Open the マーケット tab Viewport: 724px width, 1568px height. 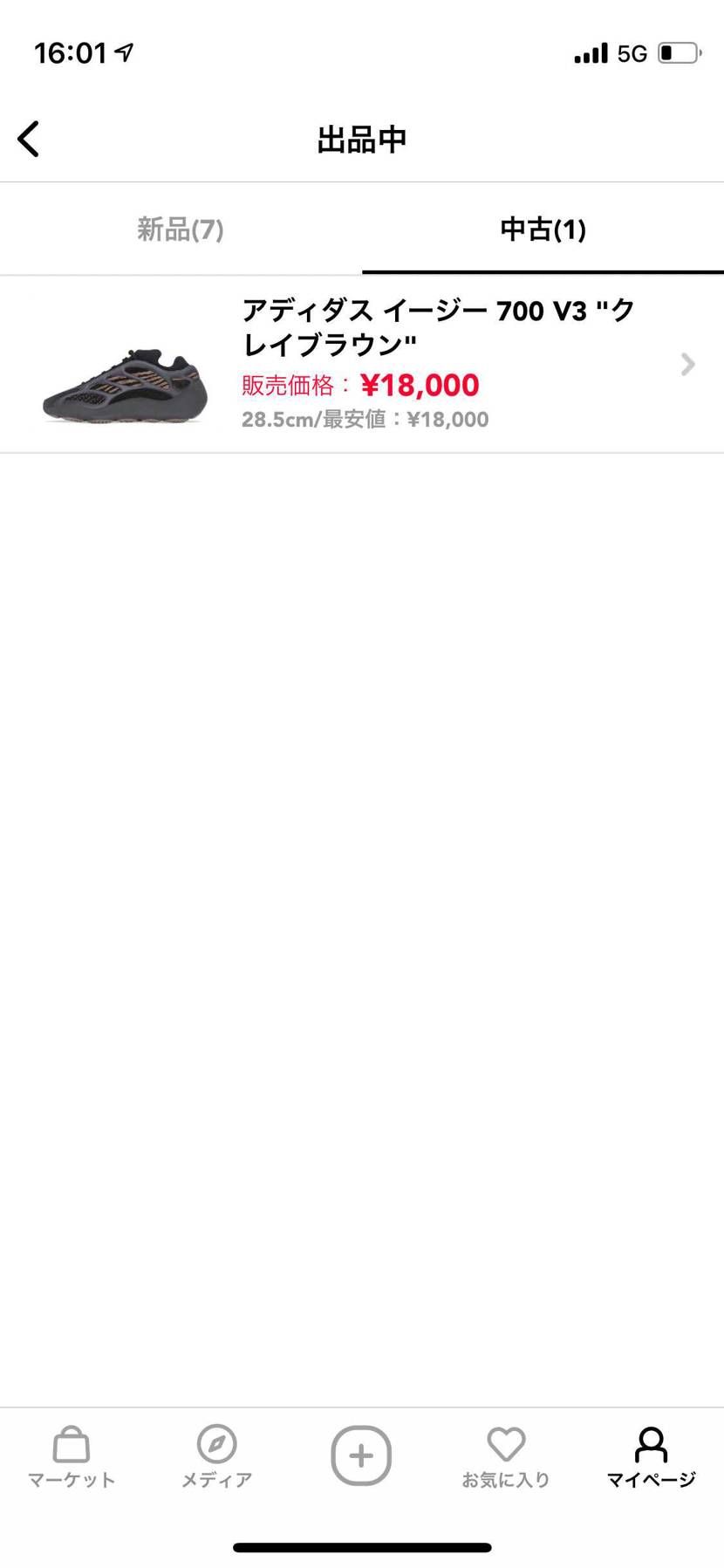tap(72, 1456)
